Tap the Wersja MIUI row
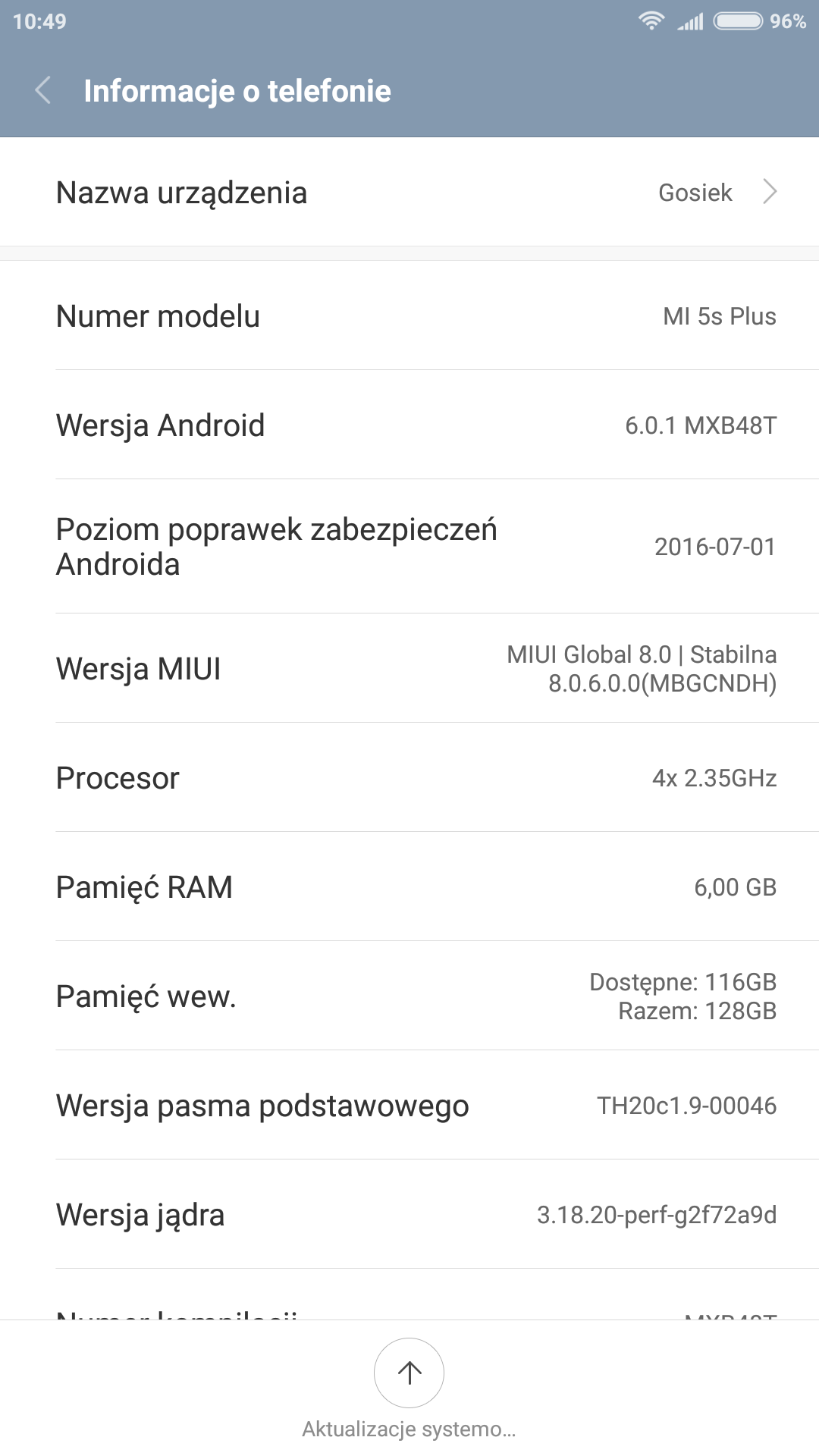This screenshot has width=819, height=1456. pyautogui.click(x=409, y=669)
